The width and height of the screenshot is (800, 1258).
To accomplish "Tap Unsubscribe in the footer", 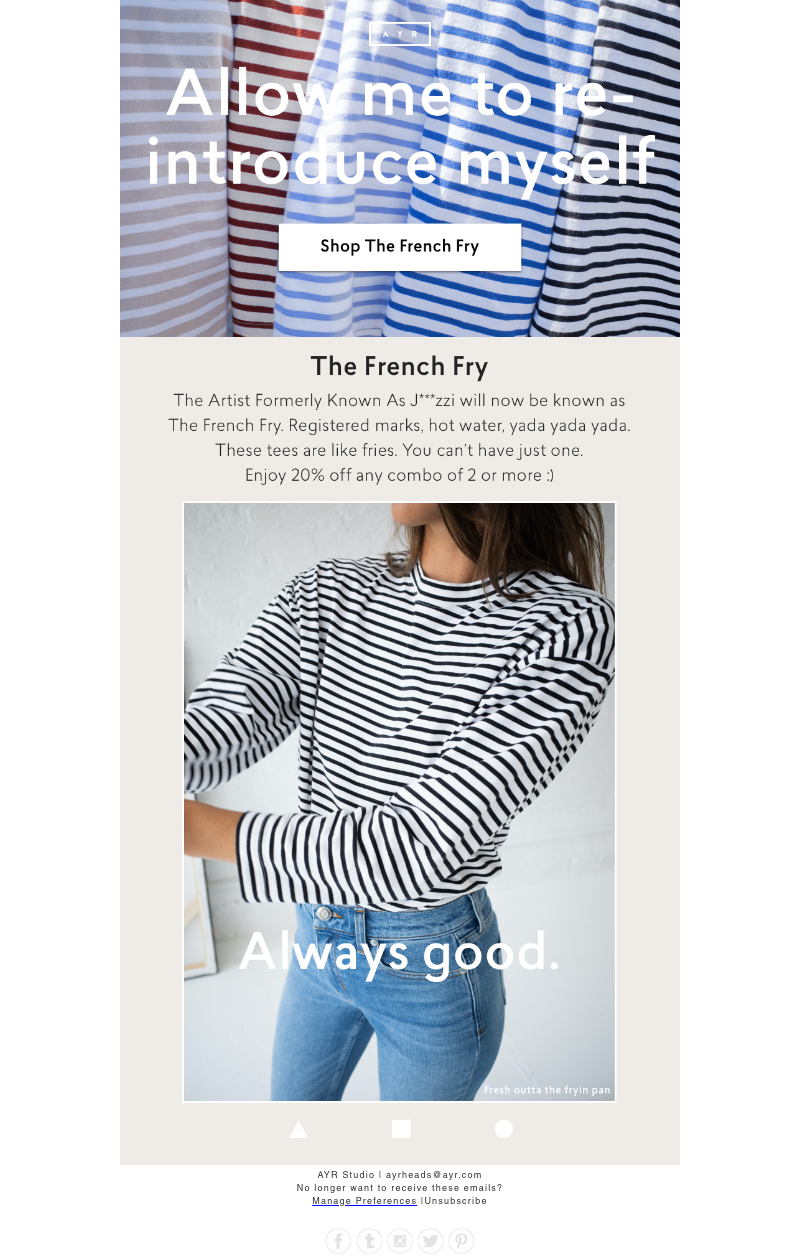I will (457, 1201).
